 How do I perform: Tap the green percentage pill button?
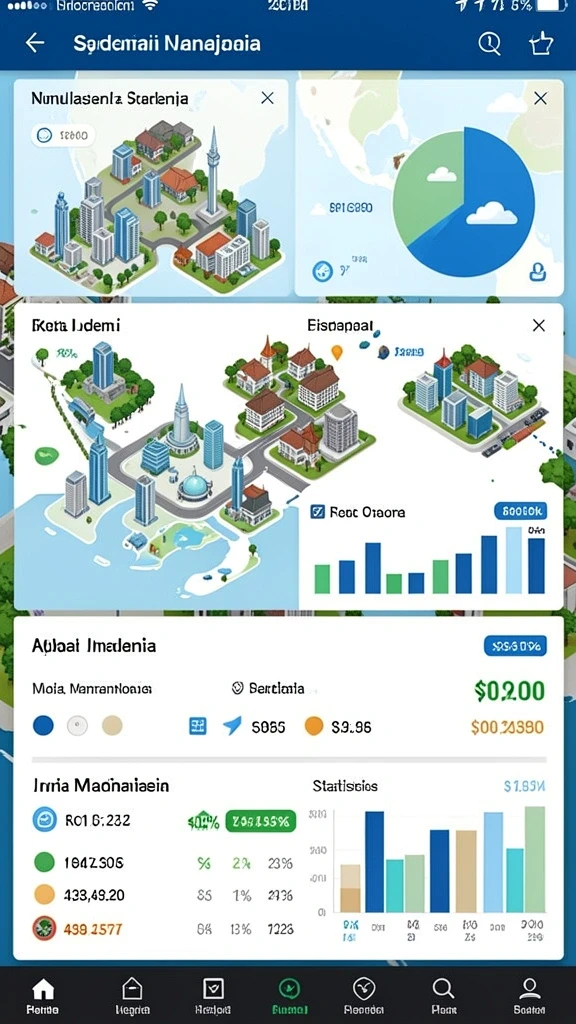tap(261, 821)
